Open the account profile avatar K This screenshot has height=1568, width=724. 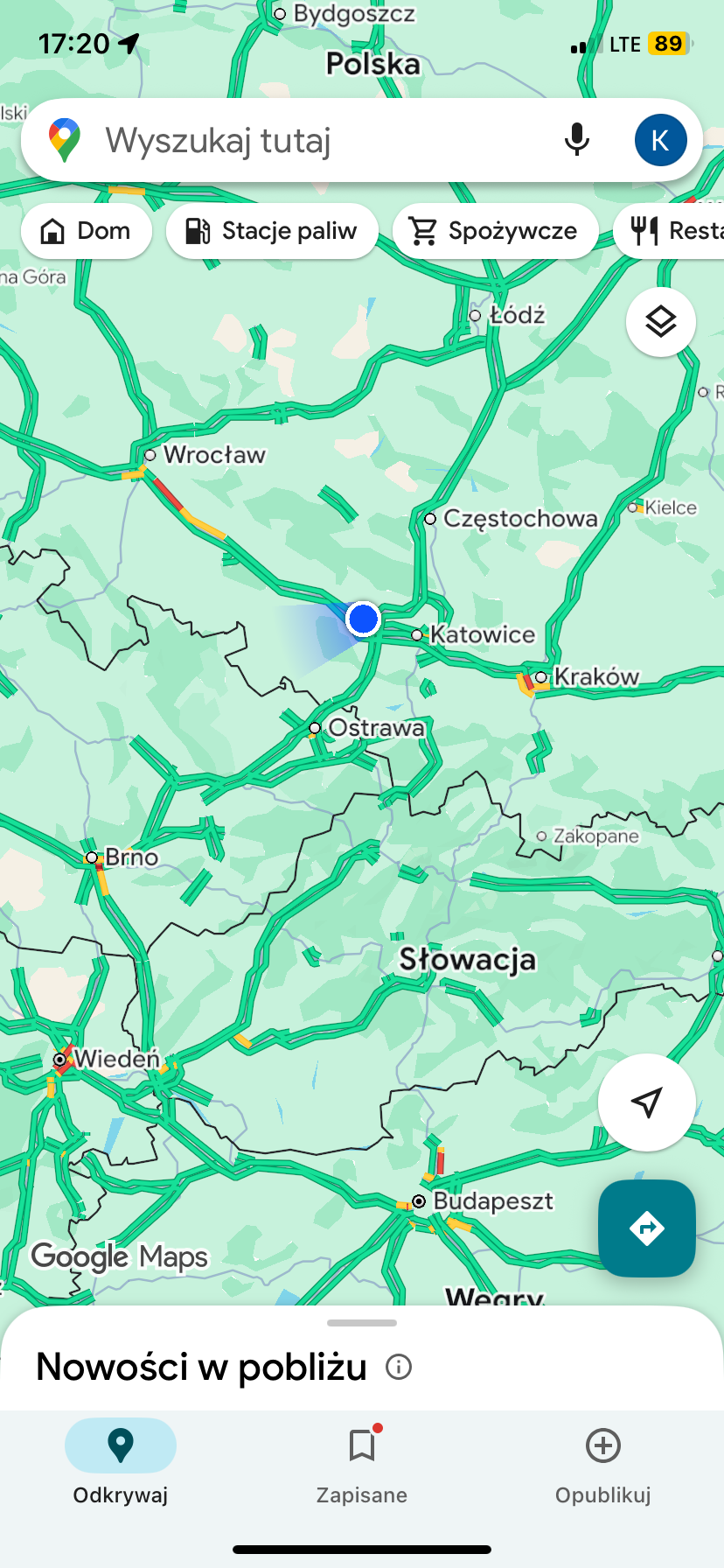660,140
